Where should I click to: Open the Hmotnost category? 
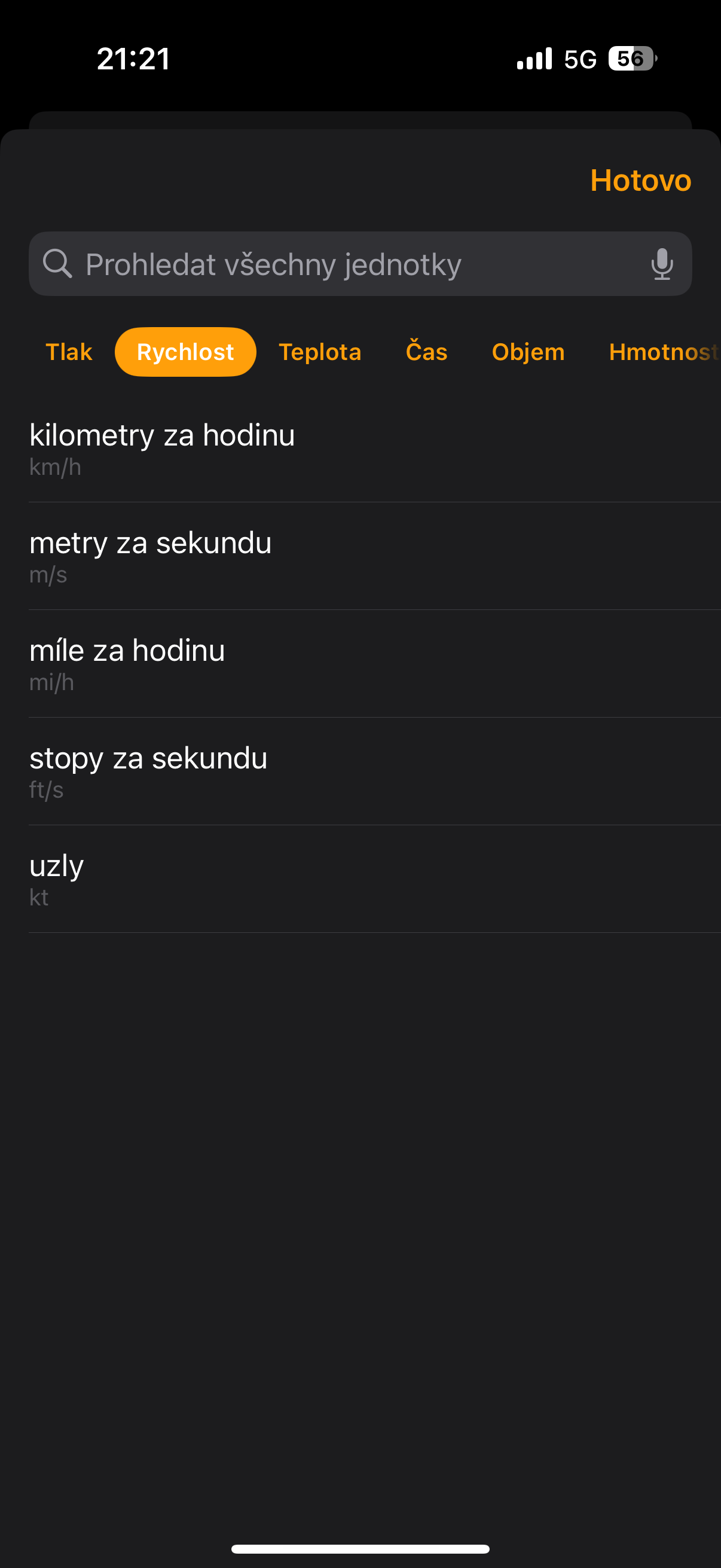663,352
